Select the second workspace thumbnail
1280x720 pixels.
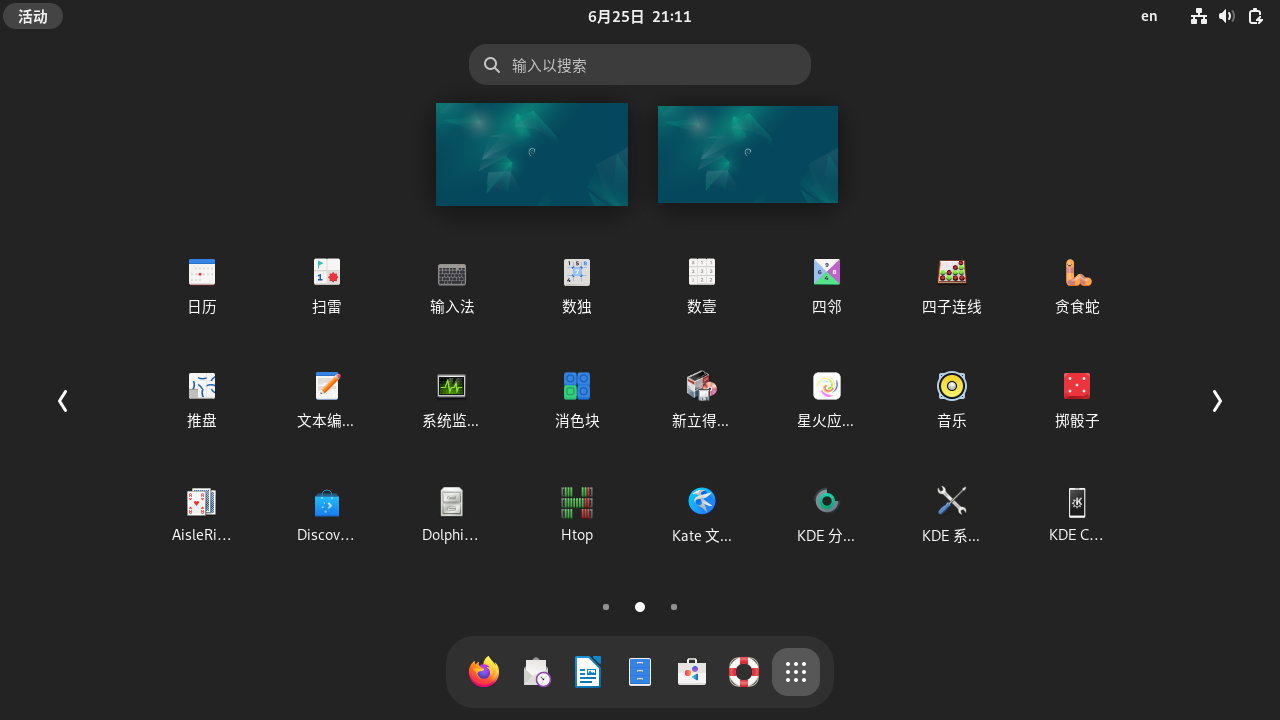[748, 154]
